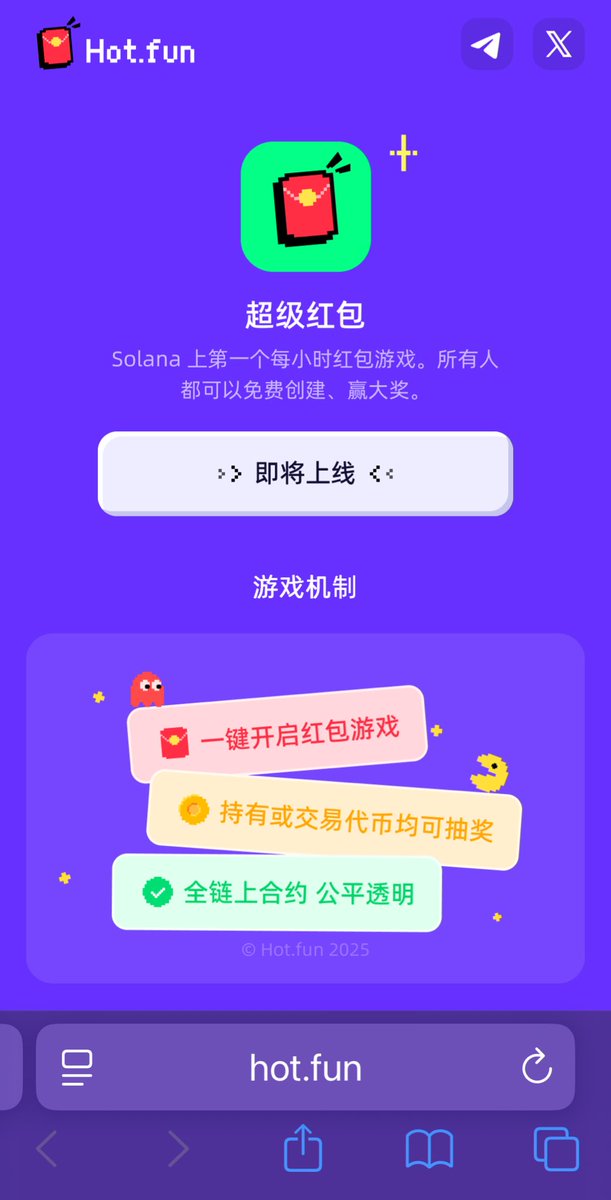The width and height of the screenshot is (611, 1200).
Task: Open the Safari page settings menu icon
Action: [x=77, y=1067]
